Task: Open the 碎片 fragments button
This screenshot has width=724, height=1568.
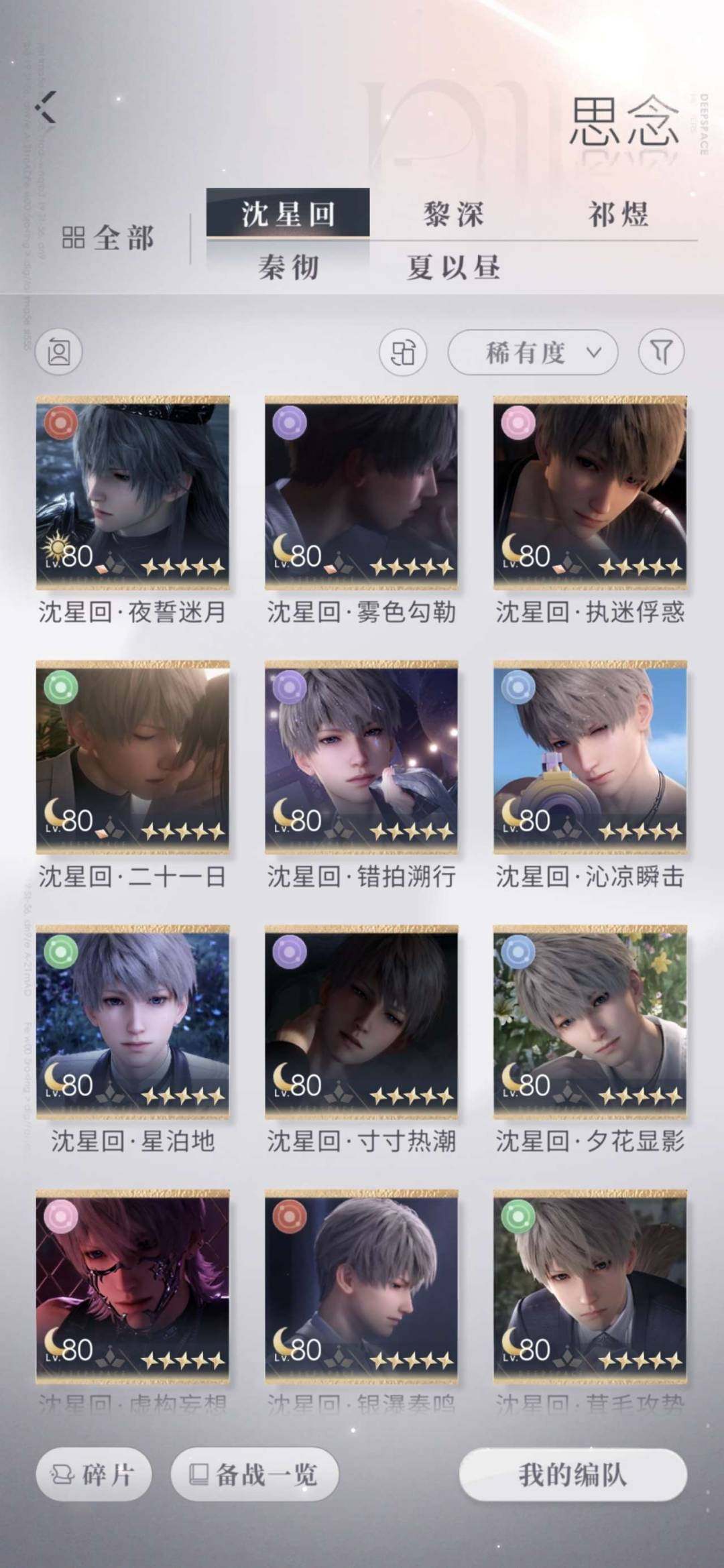Action: (94, 1474)
